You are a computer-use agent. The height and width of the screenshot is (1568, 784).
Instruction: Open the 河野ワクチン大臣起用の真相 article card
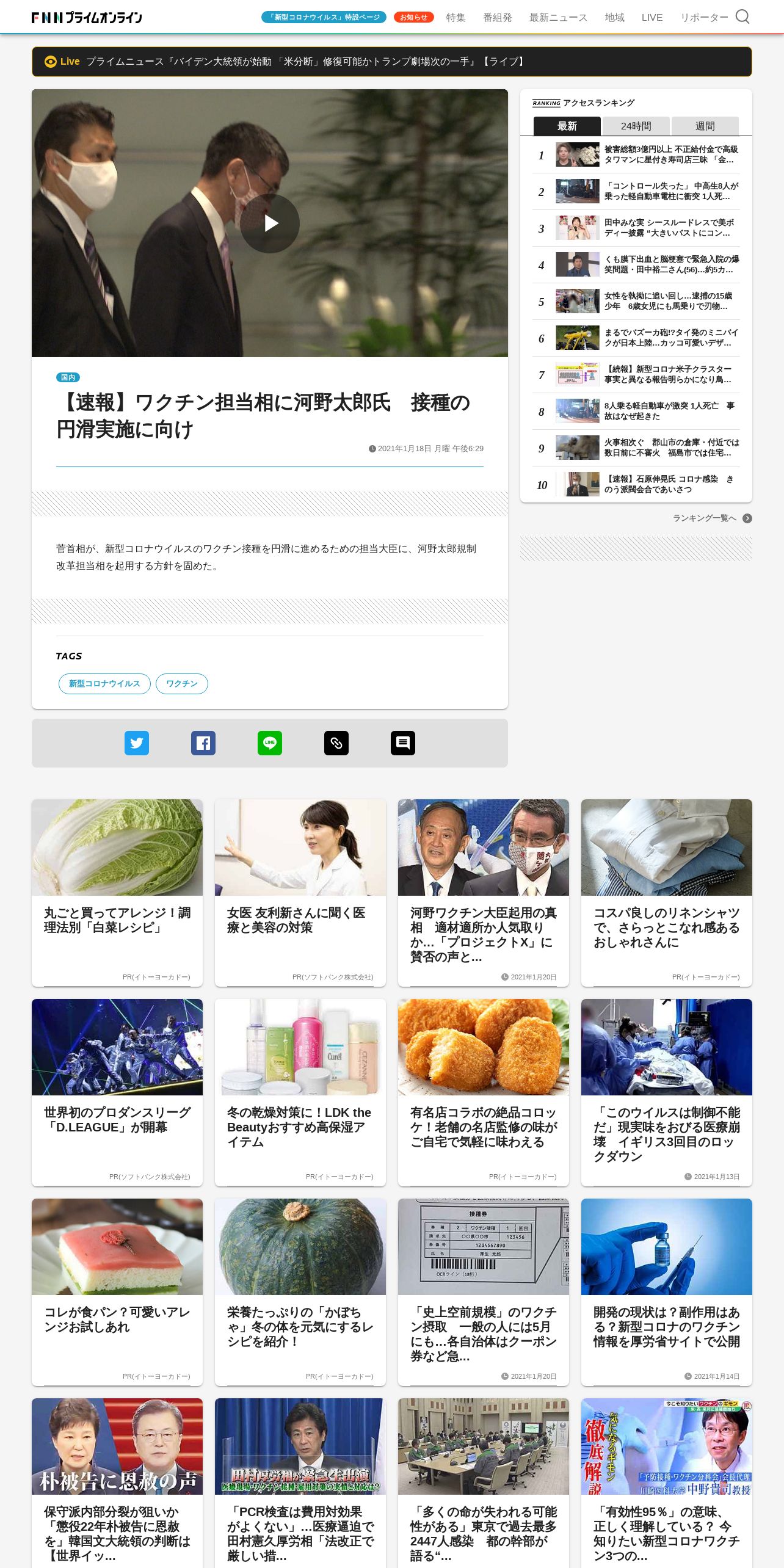point(483,891)
